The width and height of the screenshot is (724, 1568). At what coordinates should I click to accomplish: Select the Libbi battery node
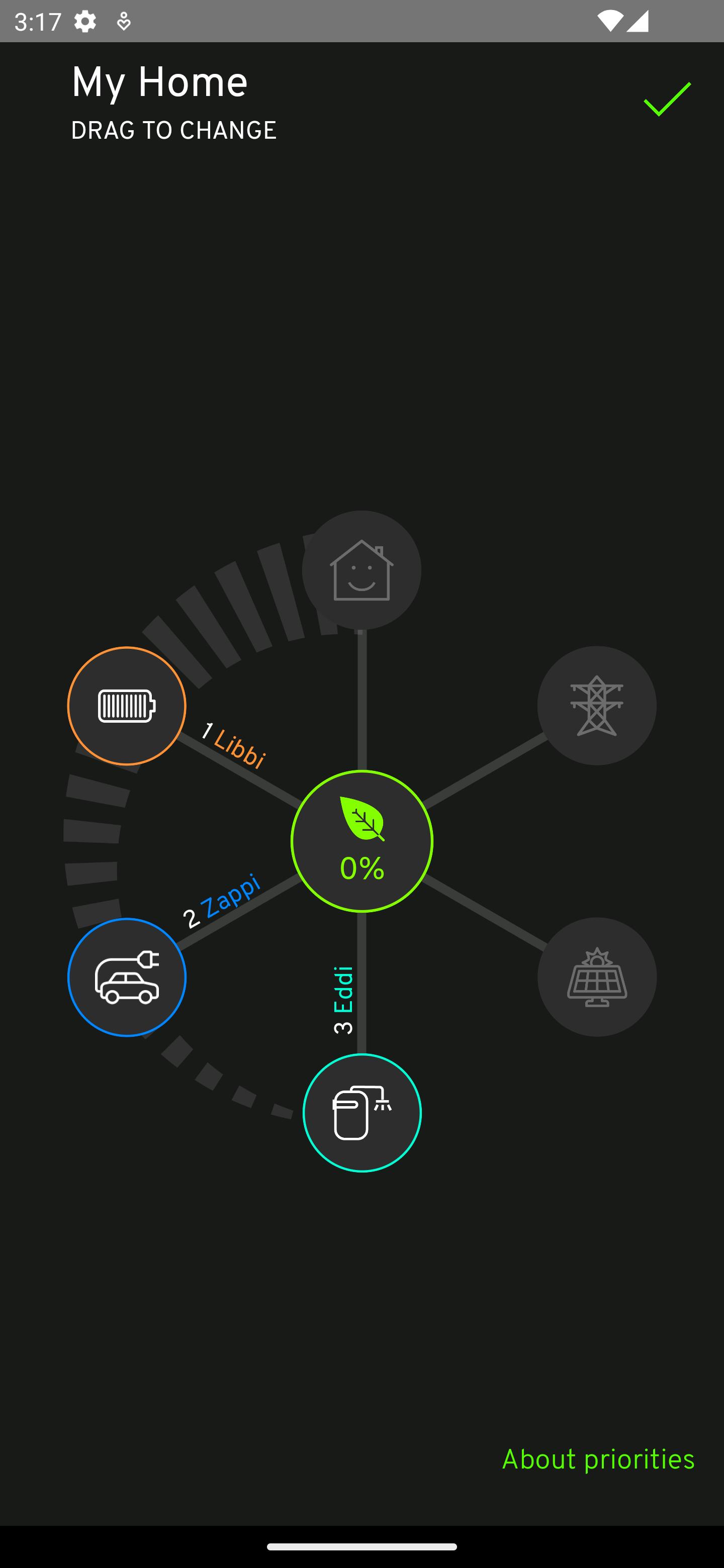(x=127, y=706)
